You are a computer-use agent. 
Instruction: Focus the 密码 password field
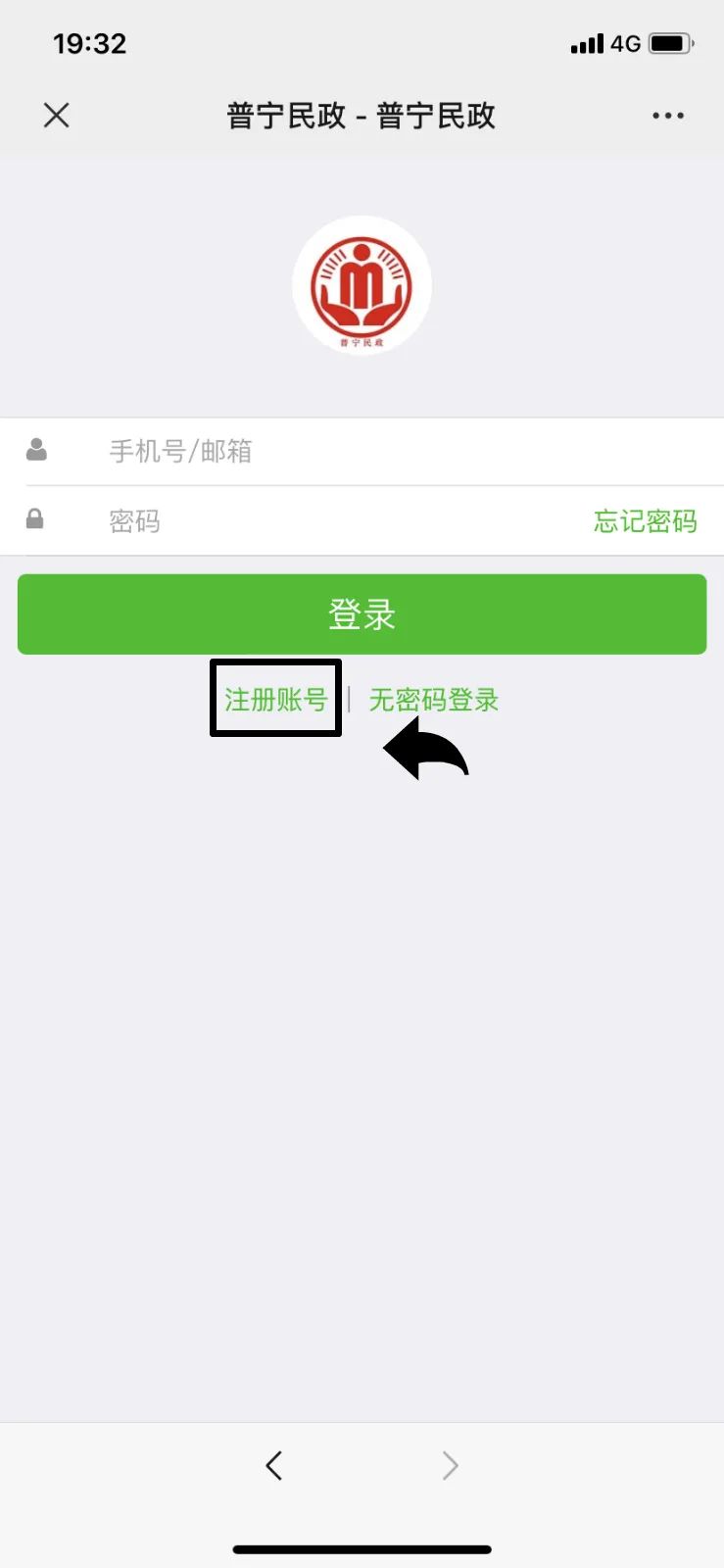click(333, 521)
